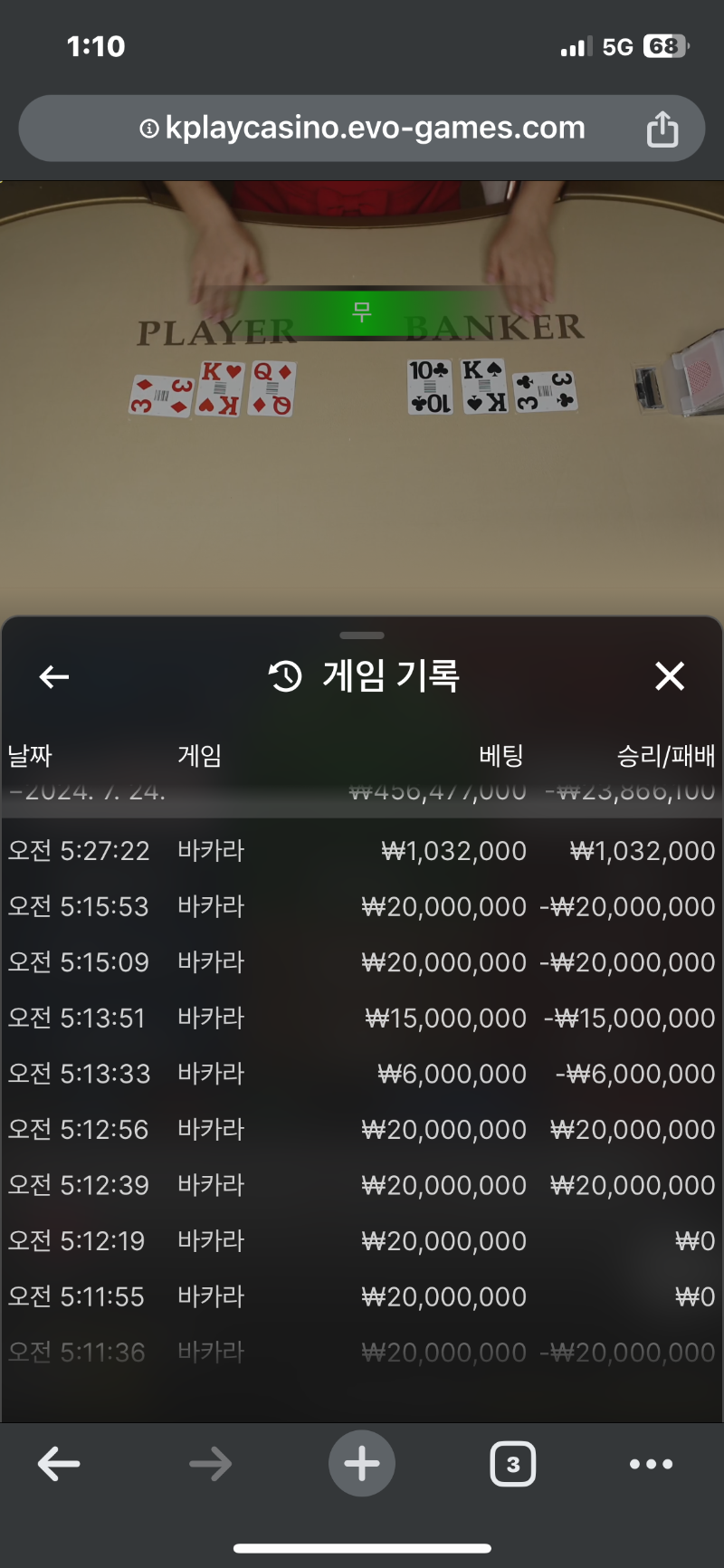Go back from the 게임 기록 panel

54,676
